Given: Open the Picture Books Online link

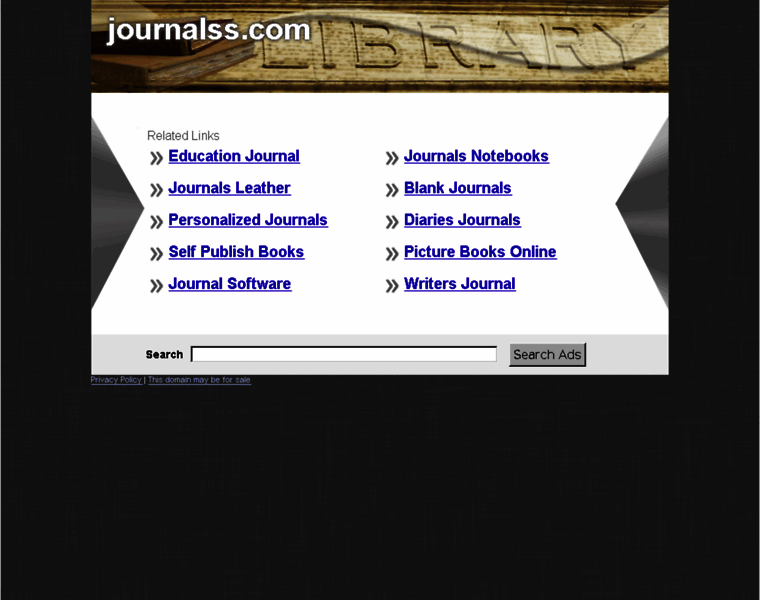Looking at the screenshot, I should (480, 252).
